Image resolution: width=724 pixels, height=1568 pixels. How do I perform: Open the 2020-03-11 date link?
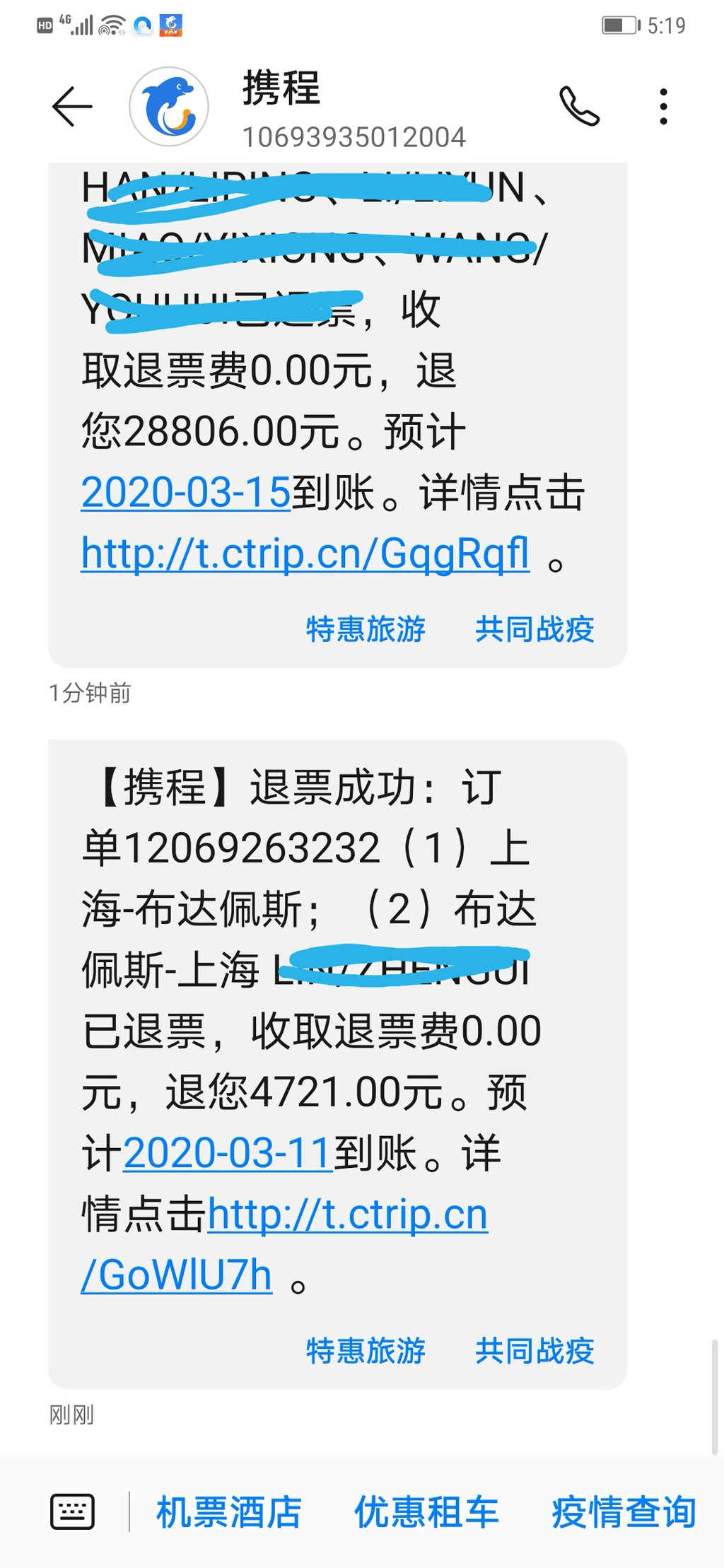click(x=227, y=1154)
